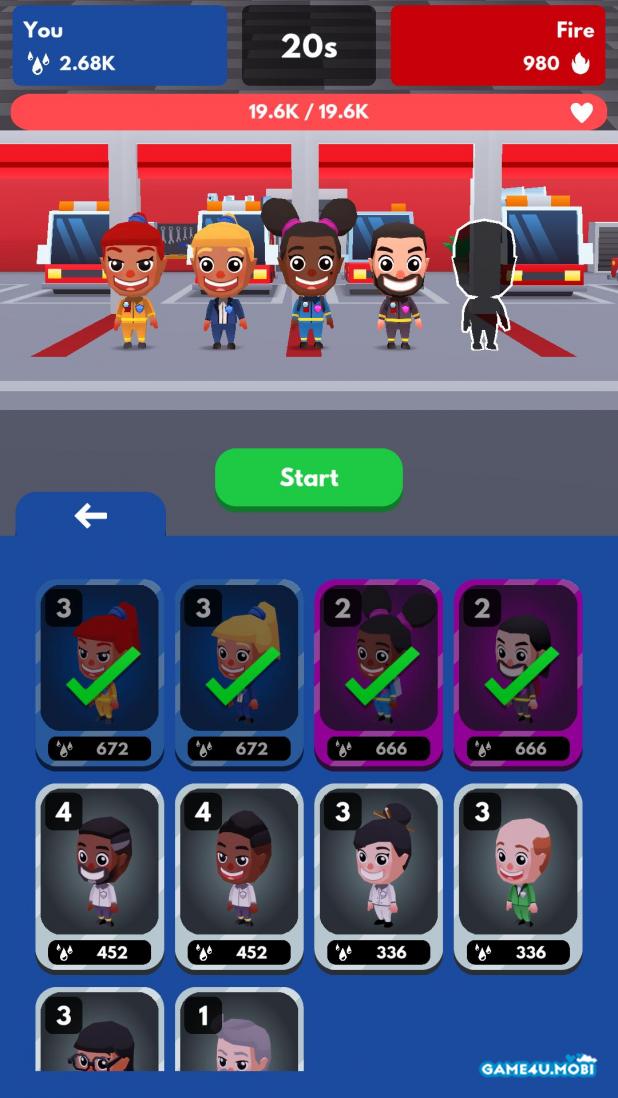
Task: Tap the green Start button
Action: (308, 477)
